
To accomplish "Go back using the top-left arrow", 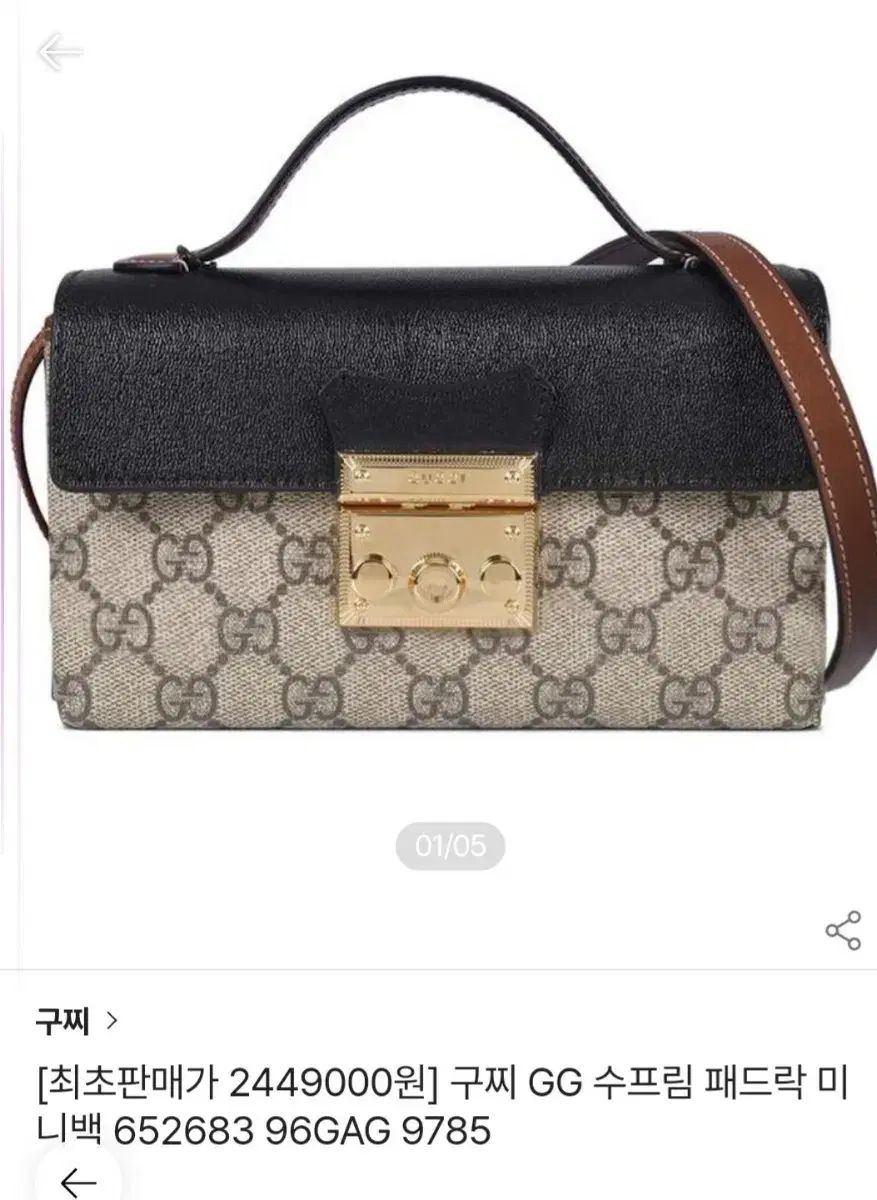I will (x=59, y=51).
